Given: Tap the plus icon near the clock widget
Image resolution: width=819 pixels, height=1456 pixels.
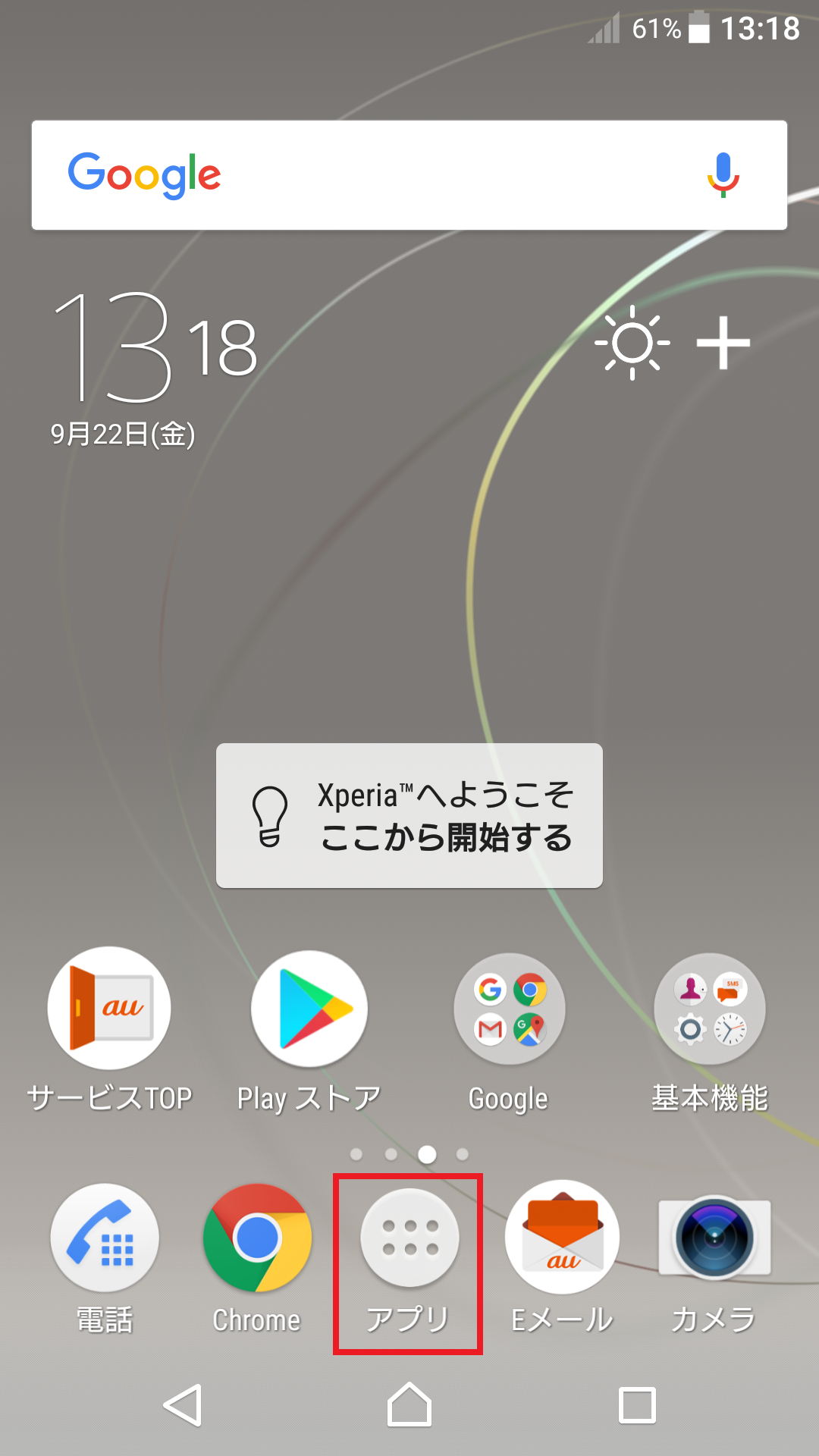Looking at the screenshot, I should coord(723,343).
